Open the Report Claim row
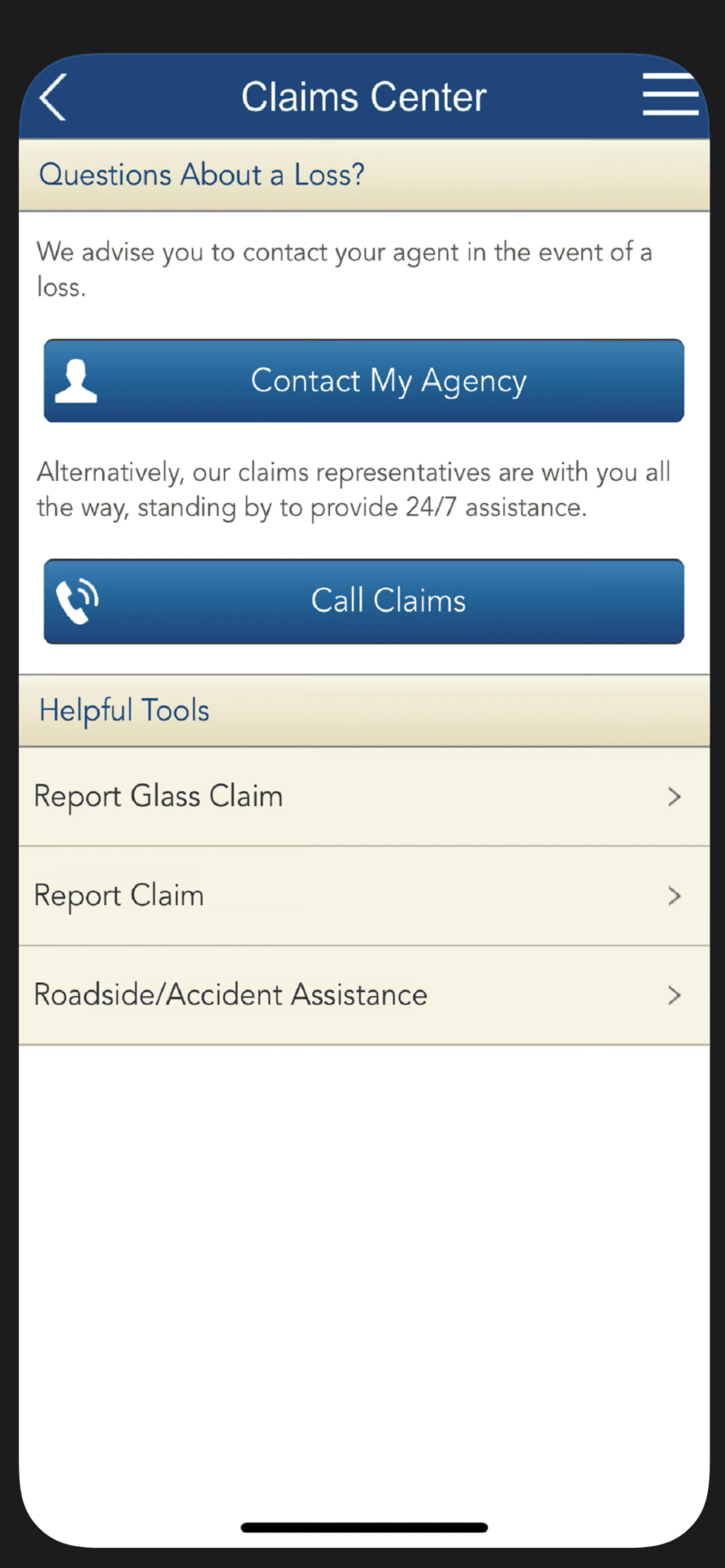This screenshot has width=725, height=1568. [364, 896]
